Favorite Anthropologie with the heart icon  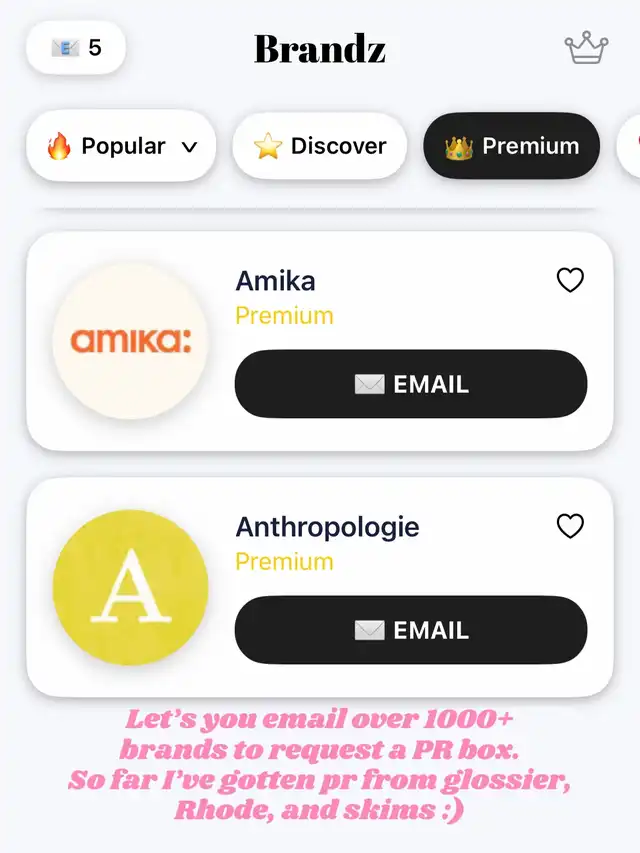[570, 526]
